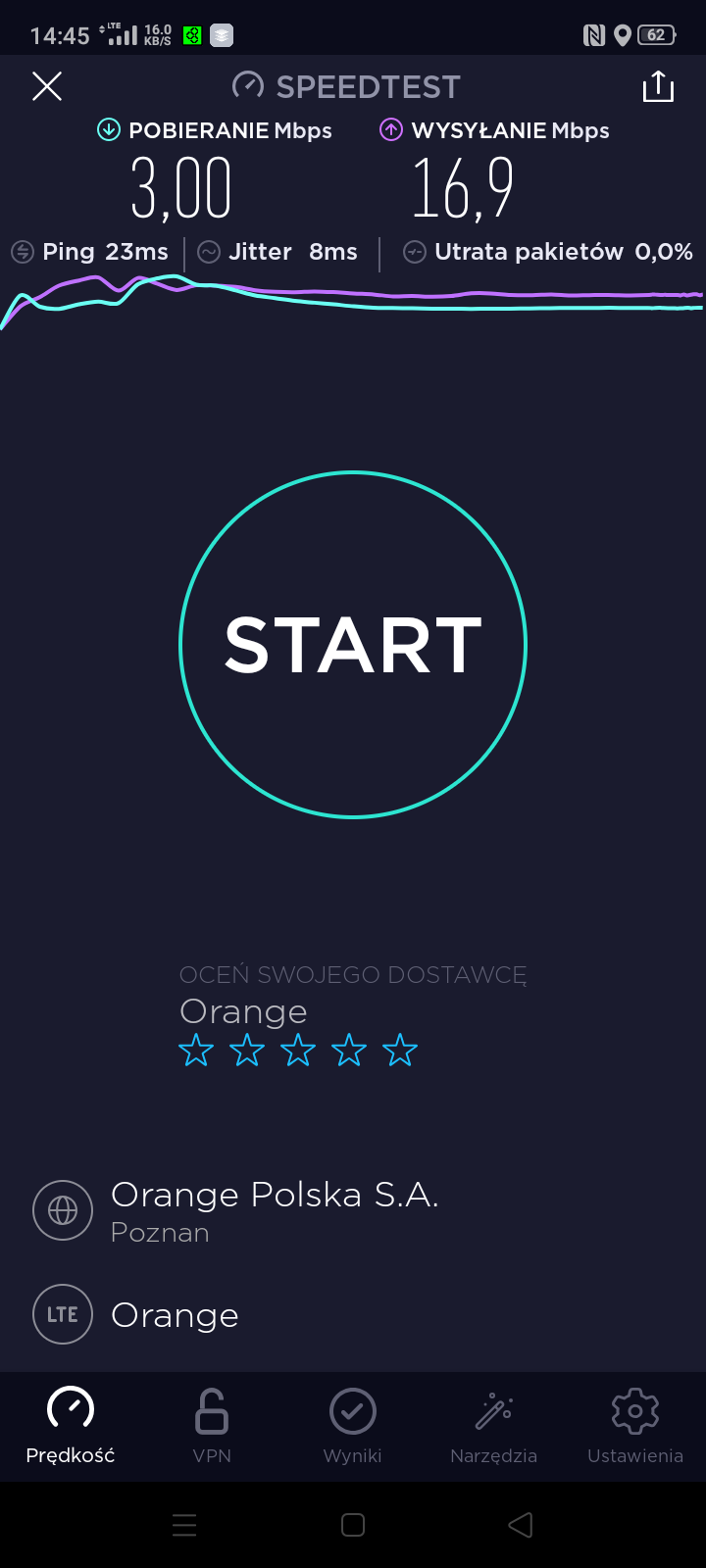
Task: Rate Orange with three stars
Action: click(x=298, y=1051)
